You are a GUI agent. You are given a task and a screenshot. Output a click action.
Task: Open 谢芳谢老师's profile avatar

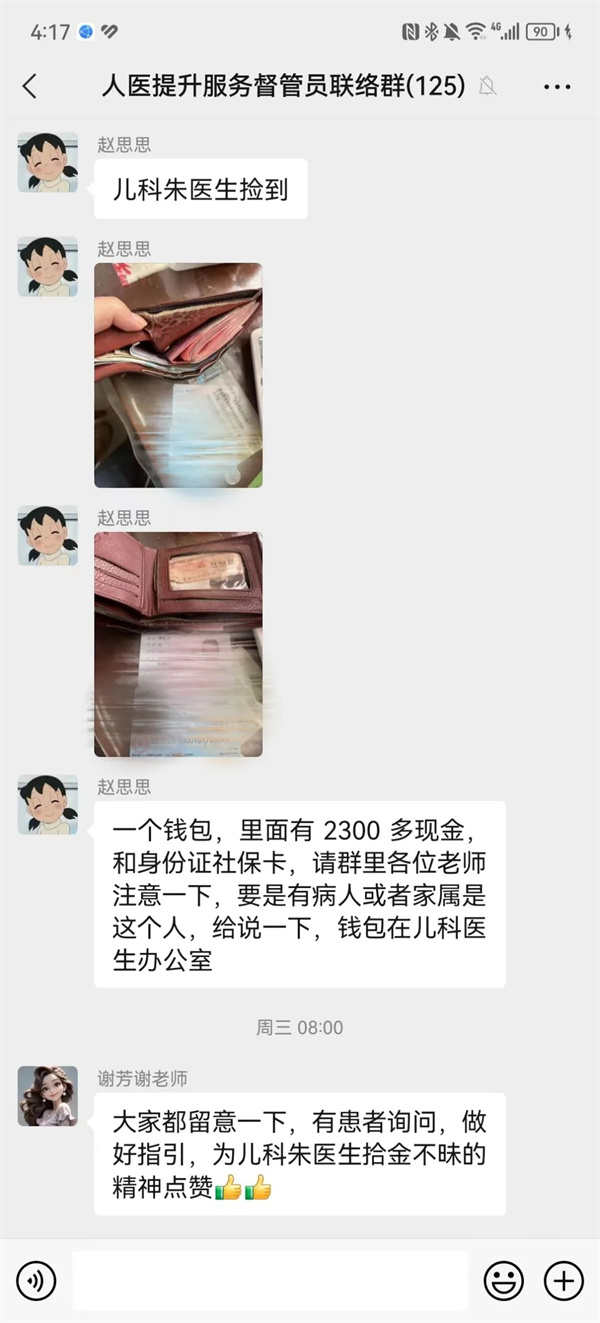point(47,1096)
